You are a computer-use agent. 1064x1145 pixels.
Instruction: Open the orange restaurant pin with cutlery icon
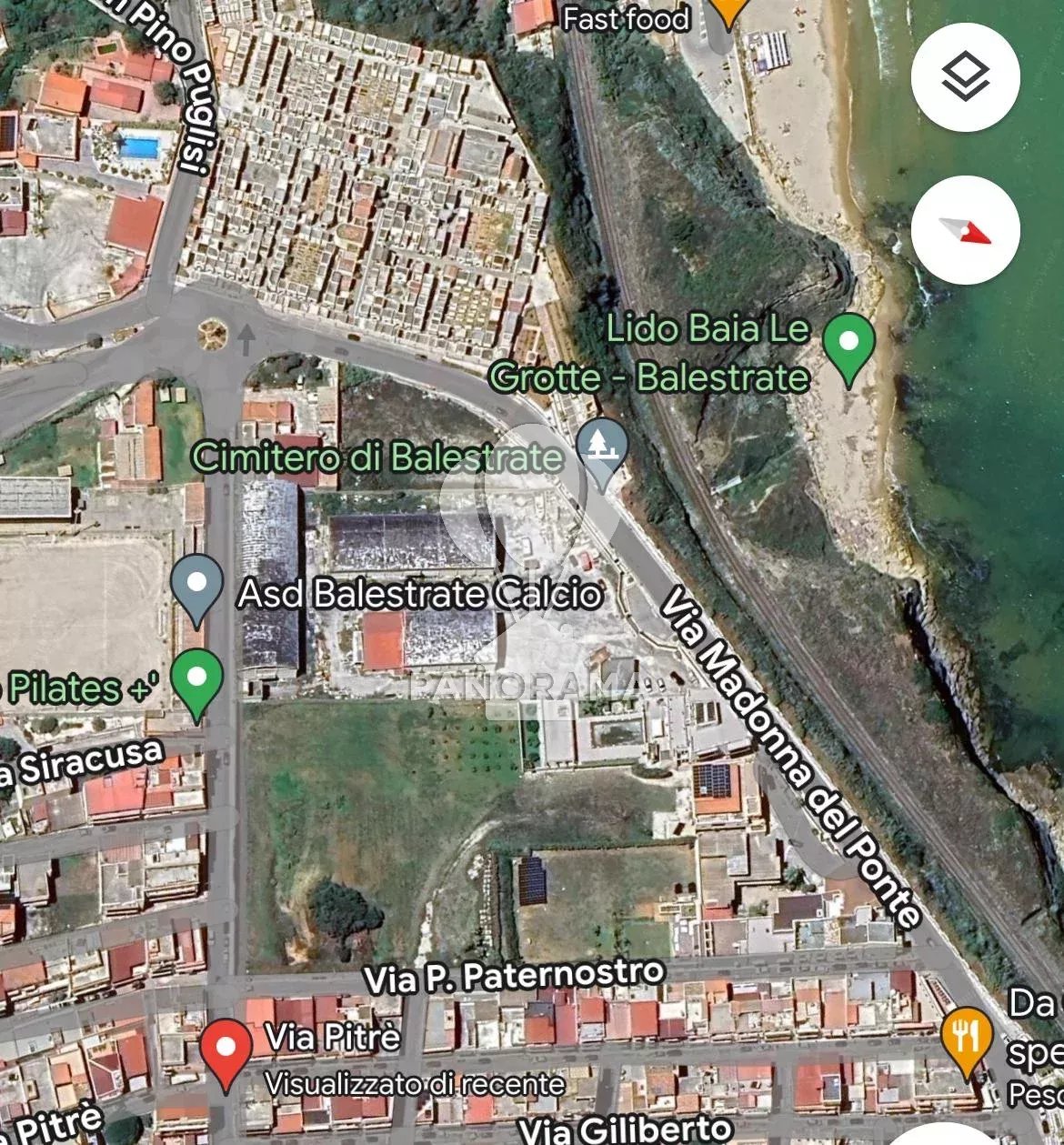[966, 1037]
